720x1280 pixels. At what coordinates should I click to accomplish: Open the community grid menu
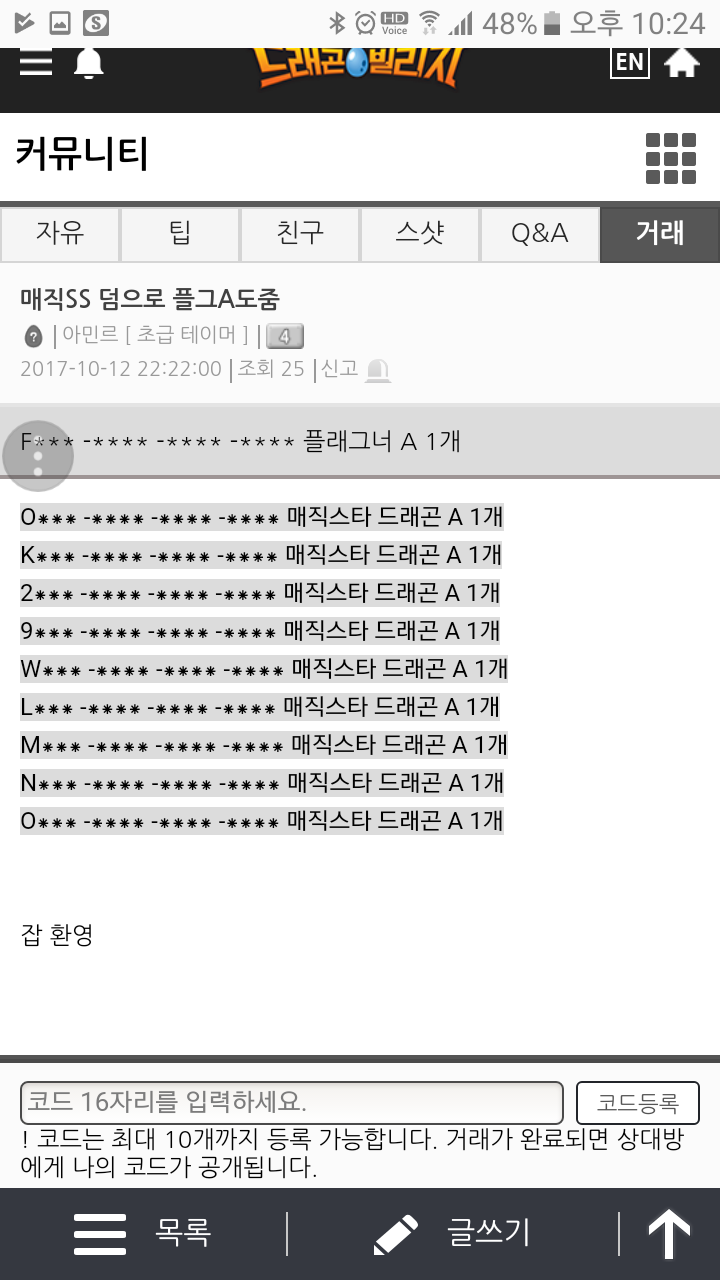coord(670,158)
